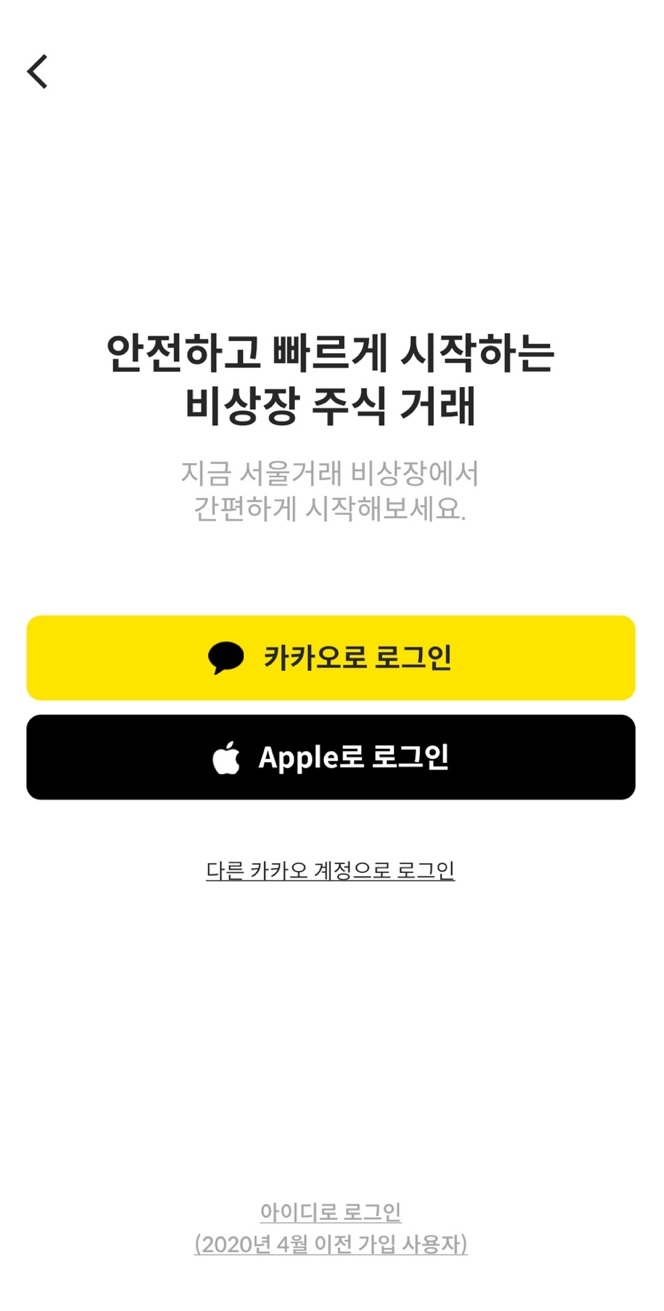
Task: Go back using the top-left arrow
Action: (38, 72)
